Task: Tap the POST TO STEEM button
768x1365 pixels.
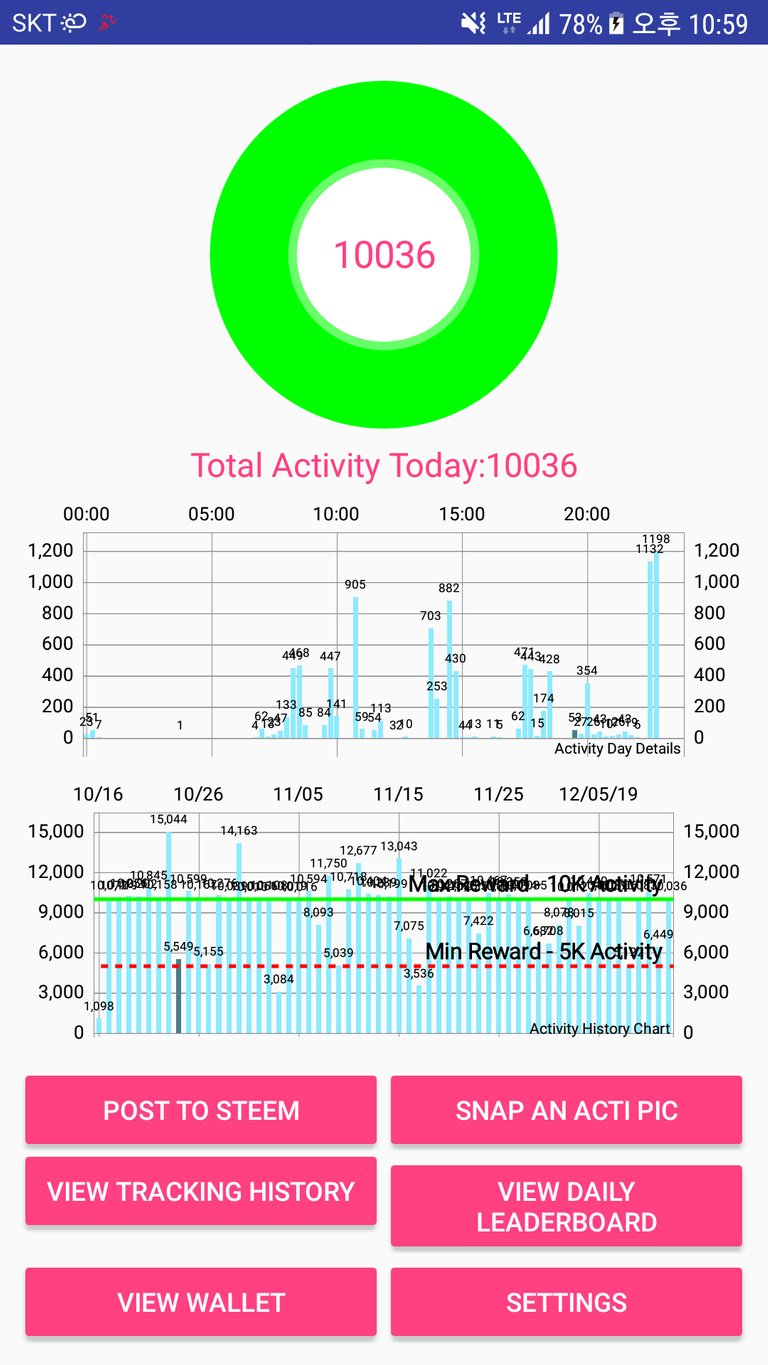Action: 201,1110
